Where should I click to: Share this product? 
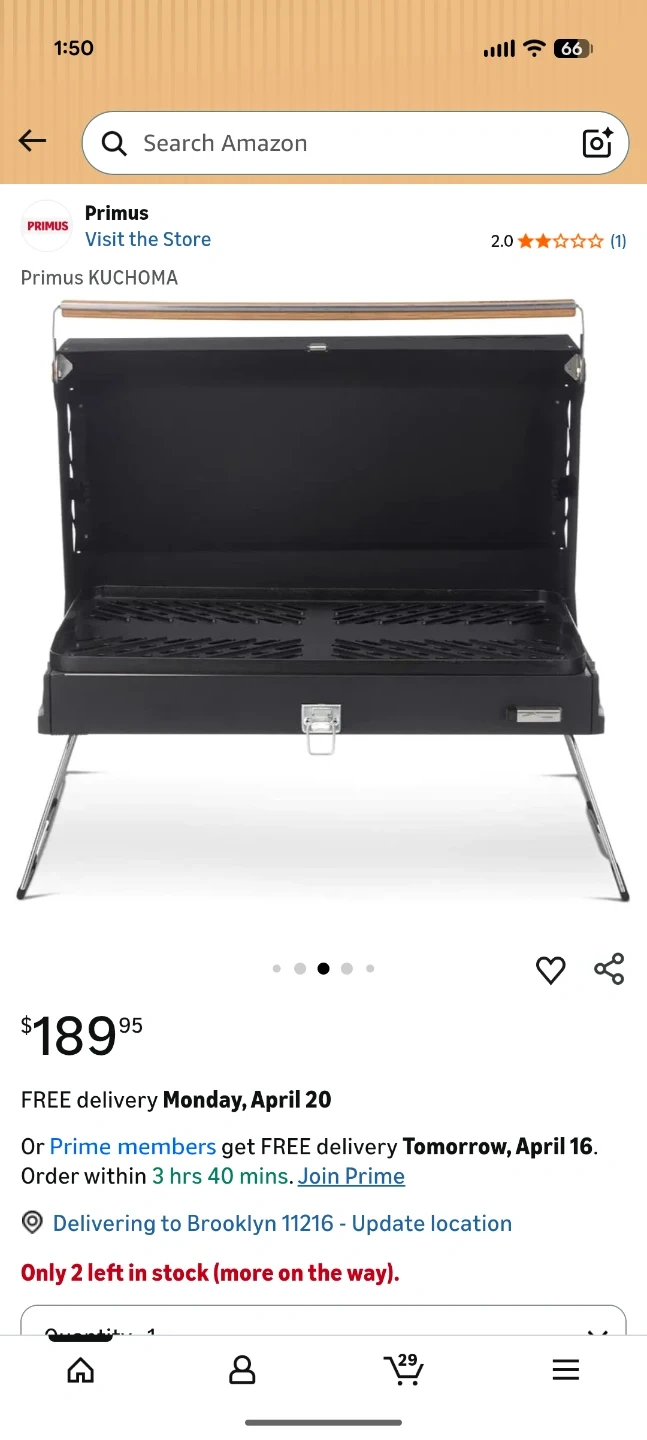[x=609, y=969]
